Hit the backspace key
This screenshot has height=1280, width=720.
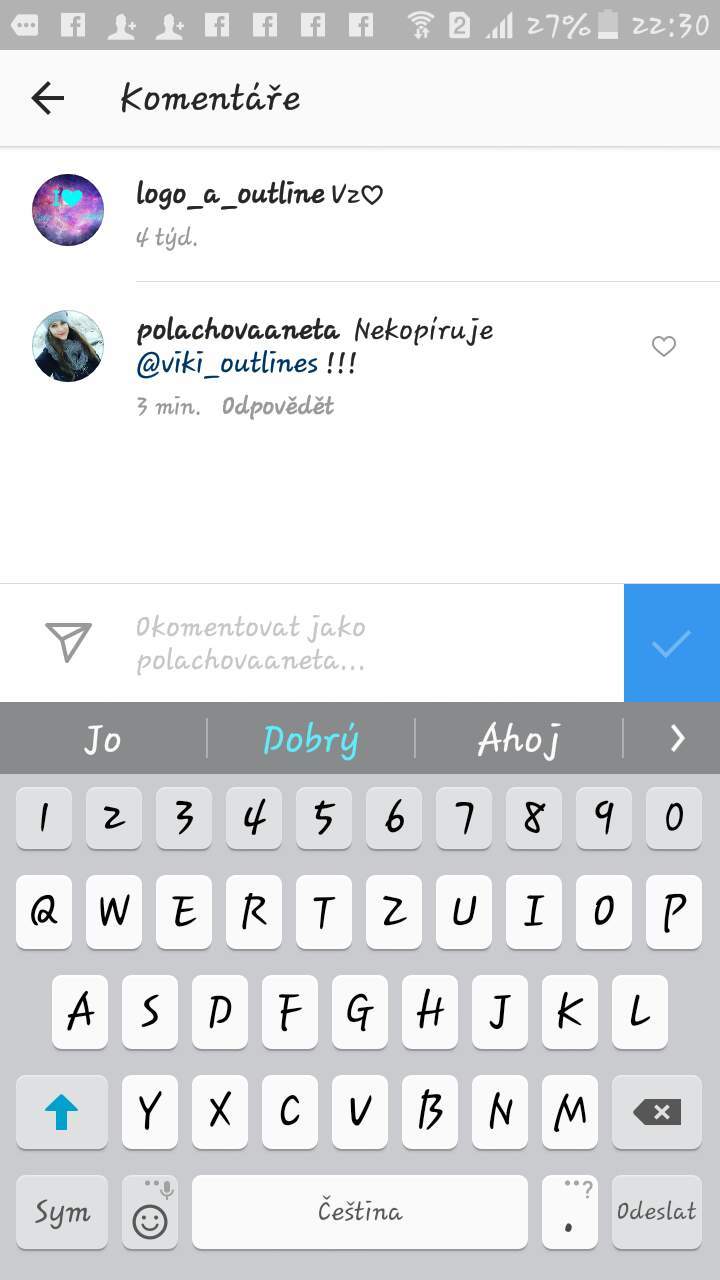[x=657, y=1112]
